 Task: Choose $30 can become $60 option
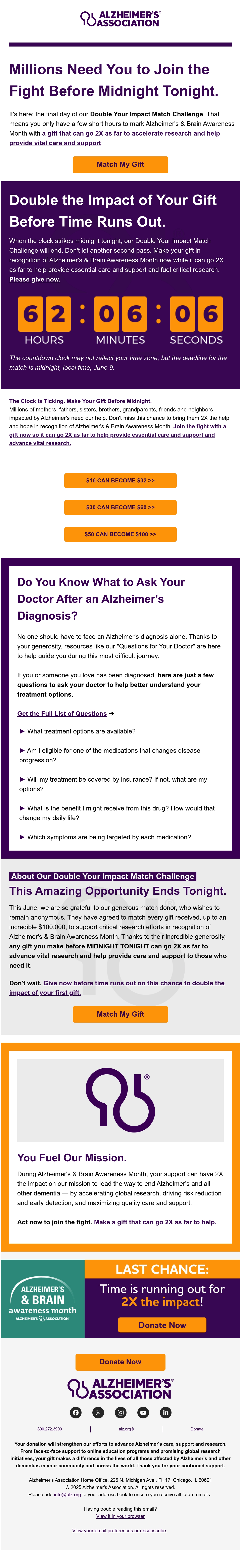[x=120, y=507]
